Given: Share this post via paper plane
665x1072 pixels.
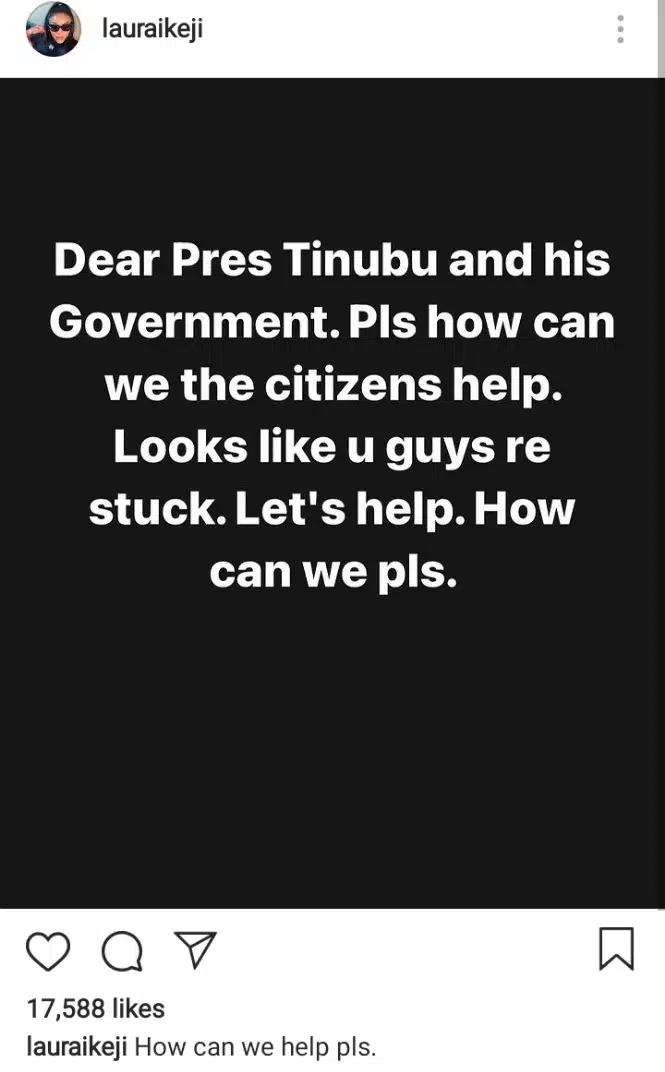Looking at the screenshot, I should tap(195, 950).
